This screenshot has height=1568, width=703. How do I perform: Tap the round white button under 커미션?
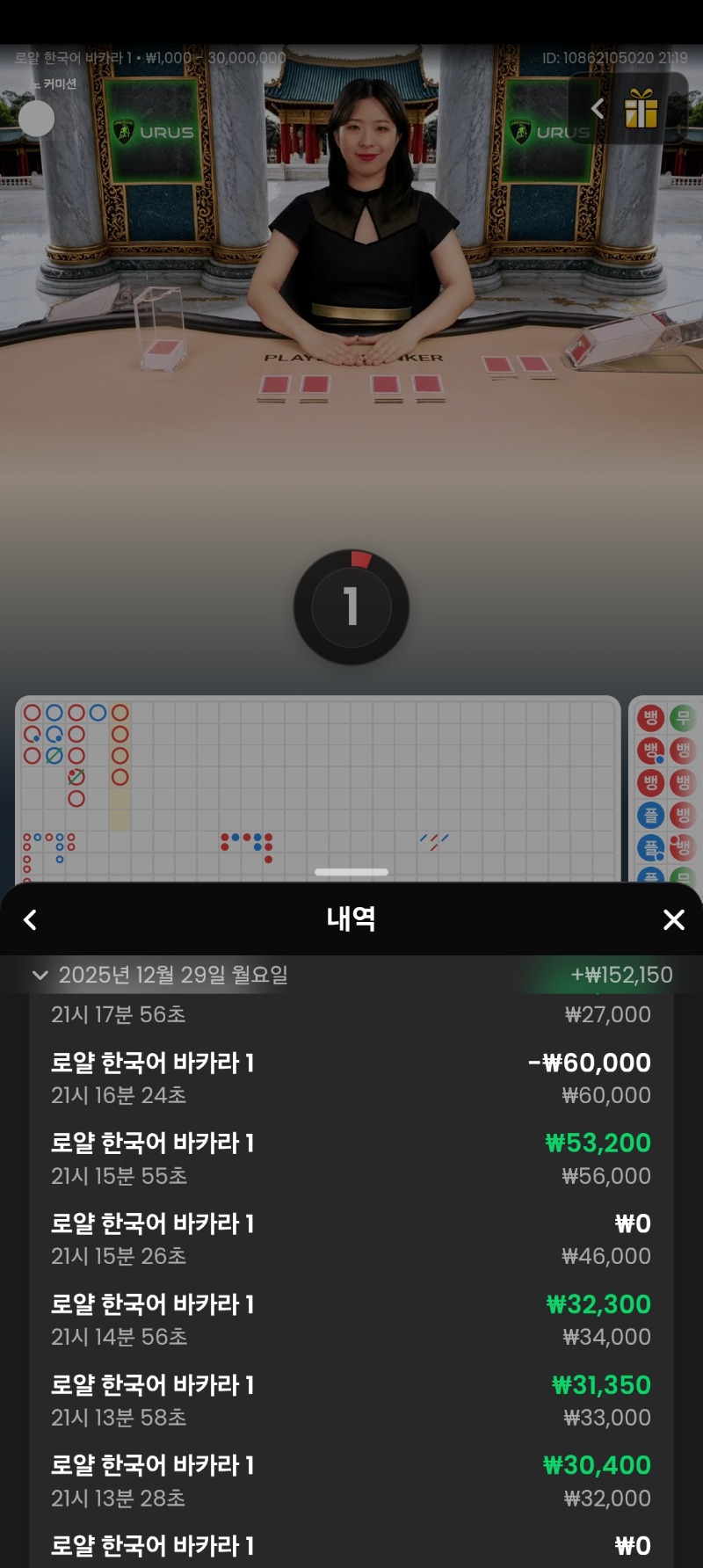pyautogui.click(x=36, y=119)
